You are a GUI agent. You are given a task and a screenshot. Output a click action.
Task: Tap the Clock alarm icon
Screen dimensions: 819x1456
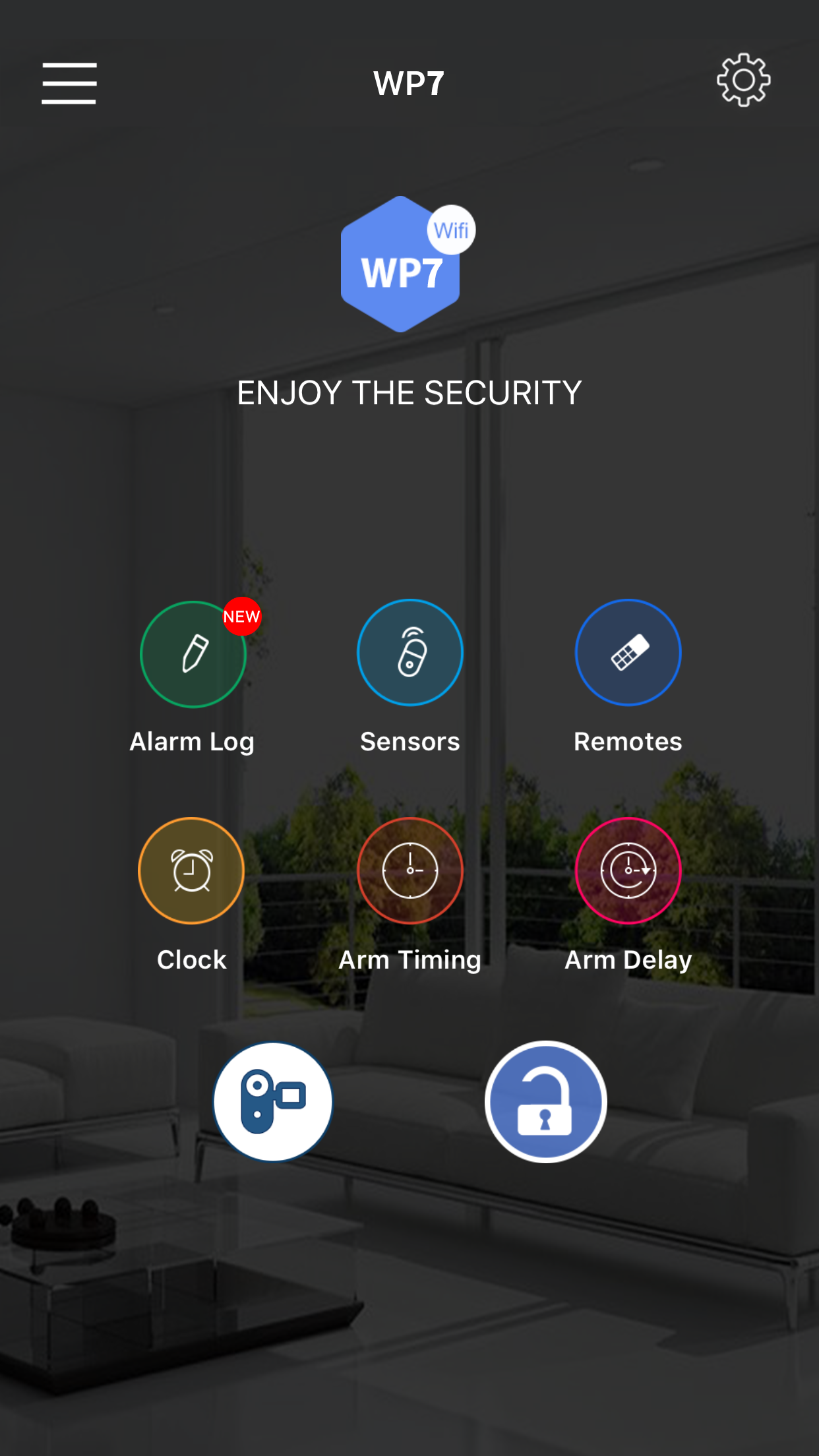(191, 870)
